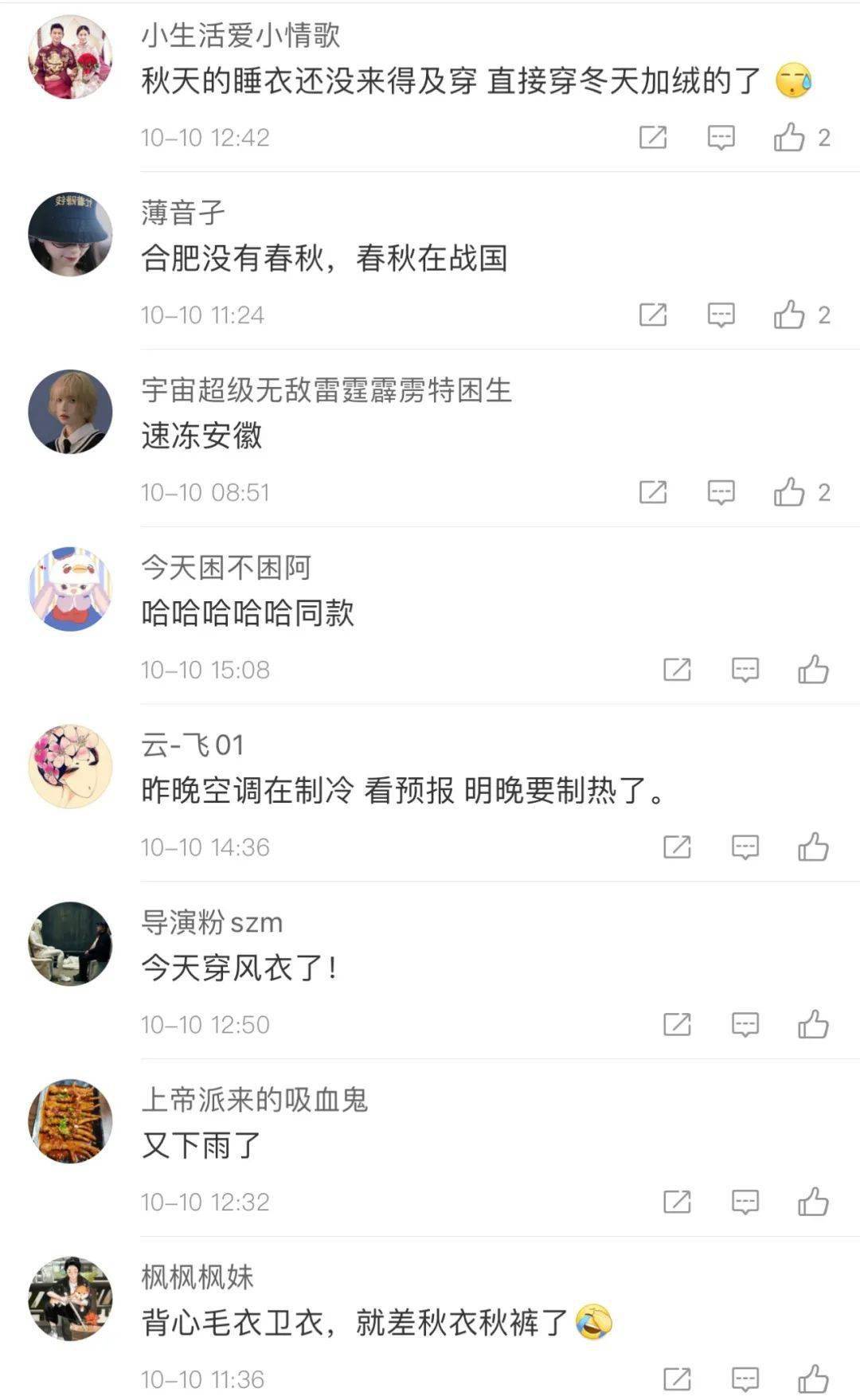Open avatar of 上帝派来的吸血鬼
Viewport: 860px width, 1400px height.
click(70, 1122)
